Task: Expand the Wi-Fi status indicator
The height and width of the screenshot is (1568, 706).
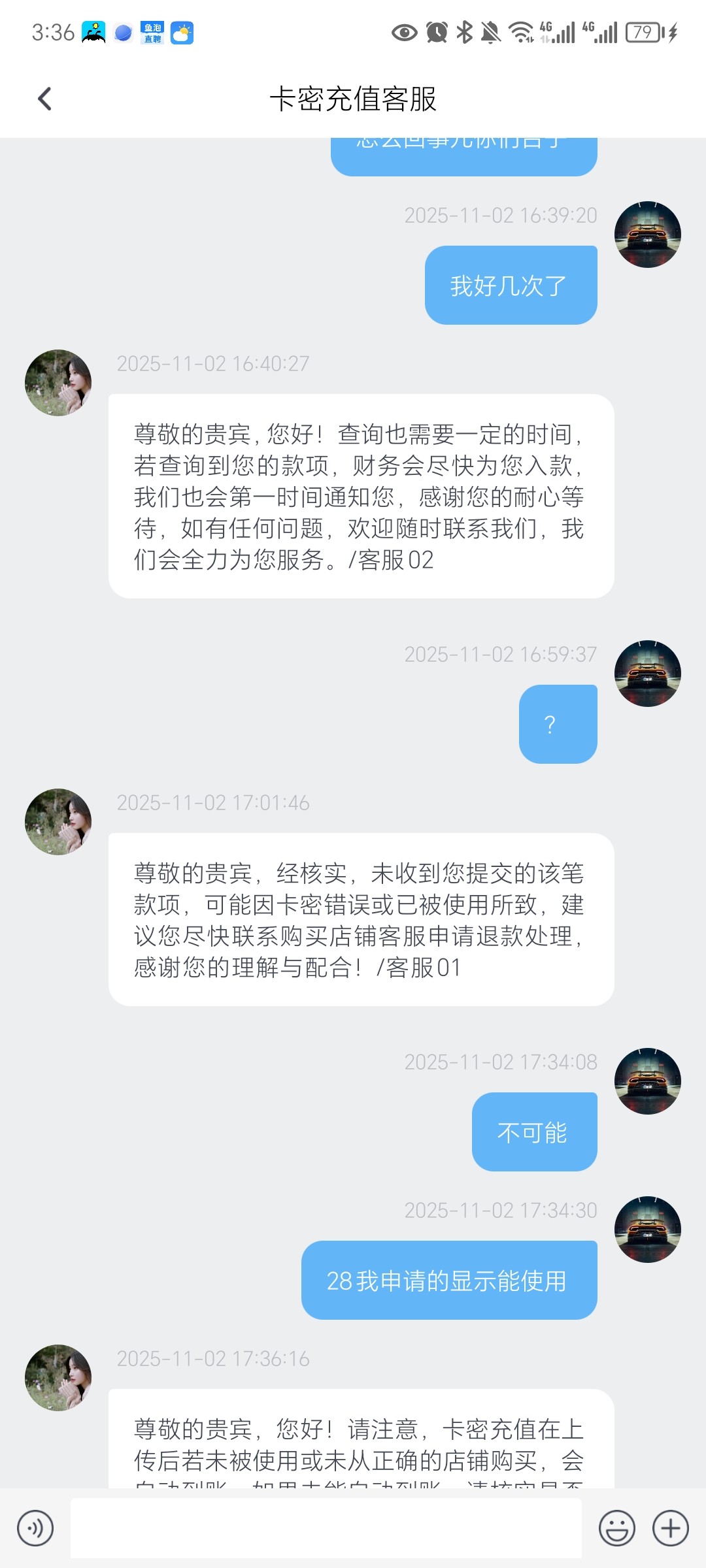Action: (522, 31)
